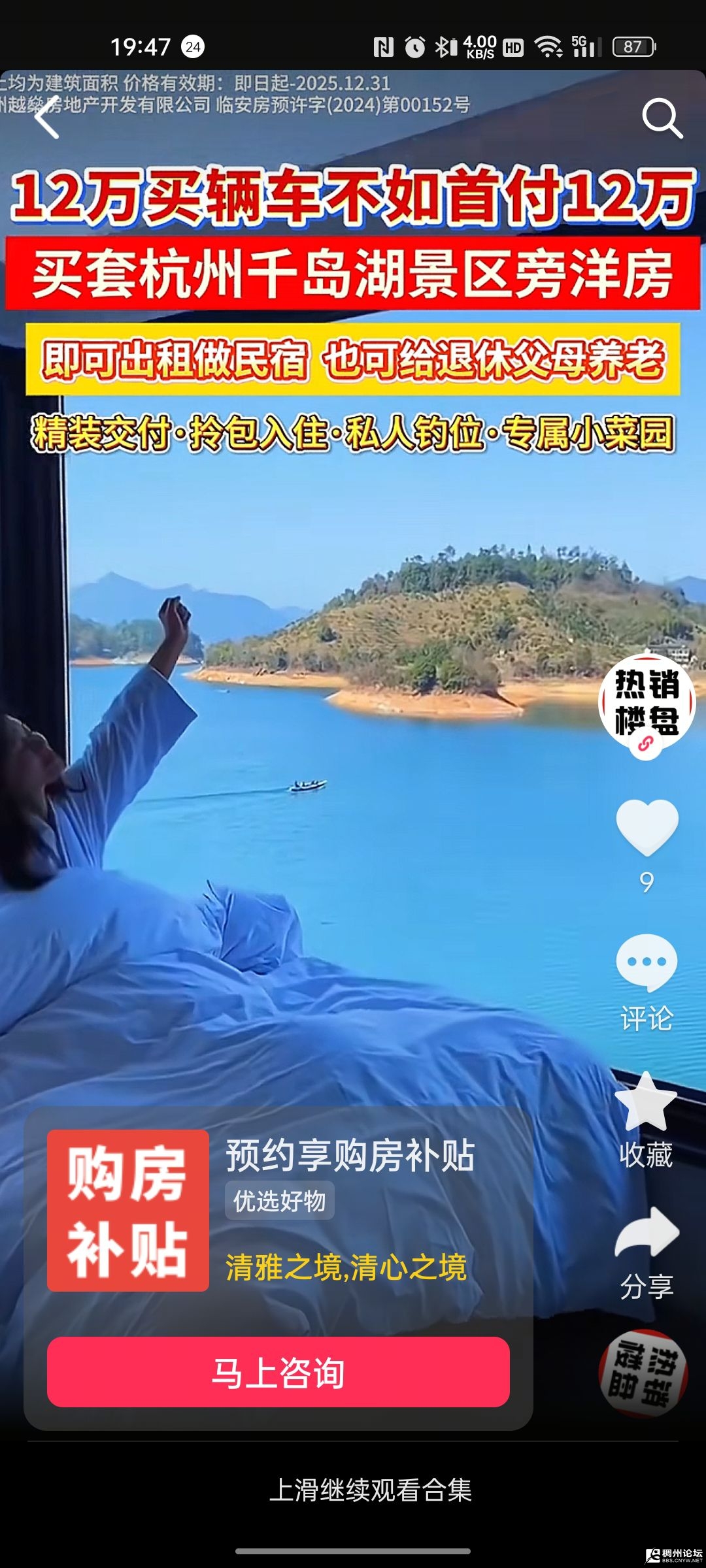The width and height of the screenshot is (706, 1568).
Task: Tap the 马上咨询 button
Action: 278,1372
